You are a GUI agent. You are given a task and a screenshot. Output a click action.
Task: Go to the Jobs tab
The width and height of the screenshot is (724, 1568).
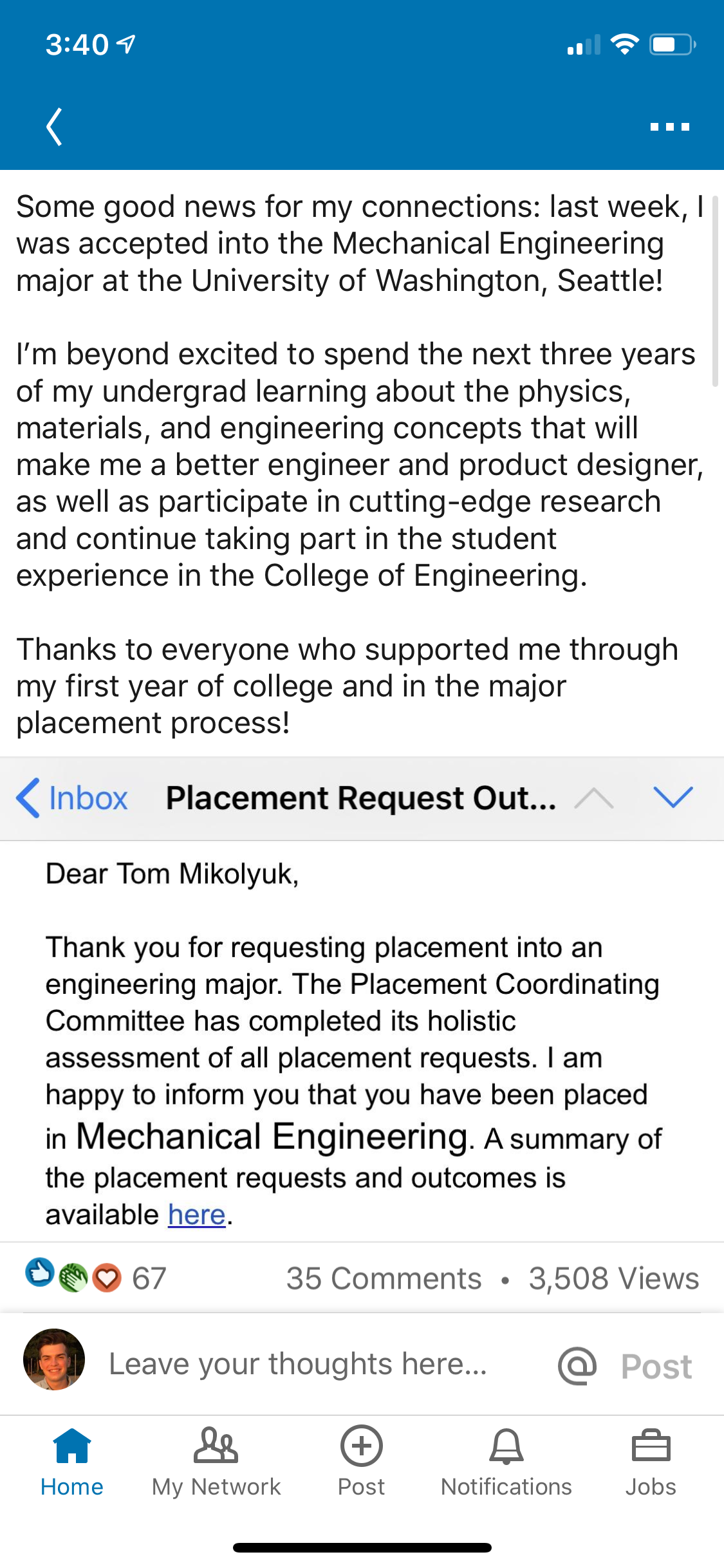point(651,1462)
